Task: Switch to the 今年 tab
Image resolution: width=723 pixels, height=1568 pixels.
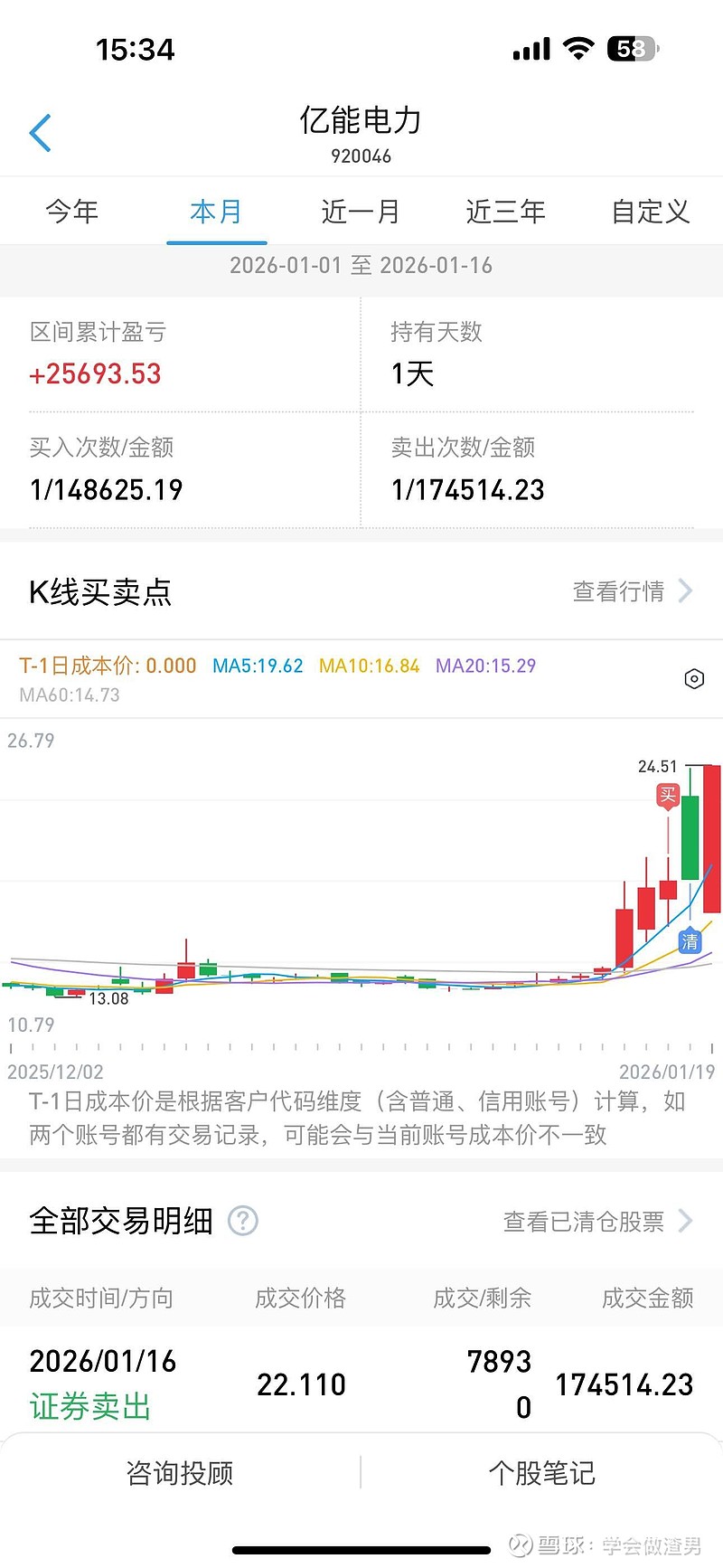Action: [x=71, y=212]
